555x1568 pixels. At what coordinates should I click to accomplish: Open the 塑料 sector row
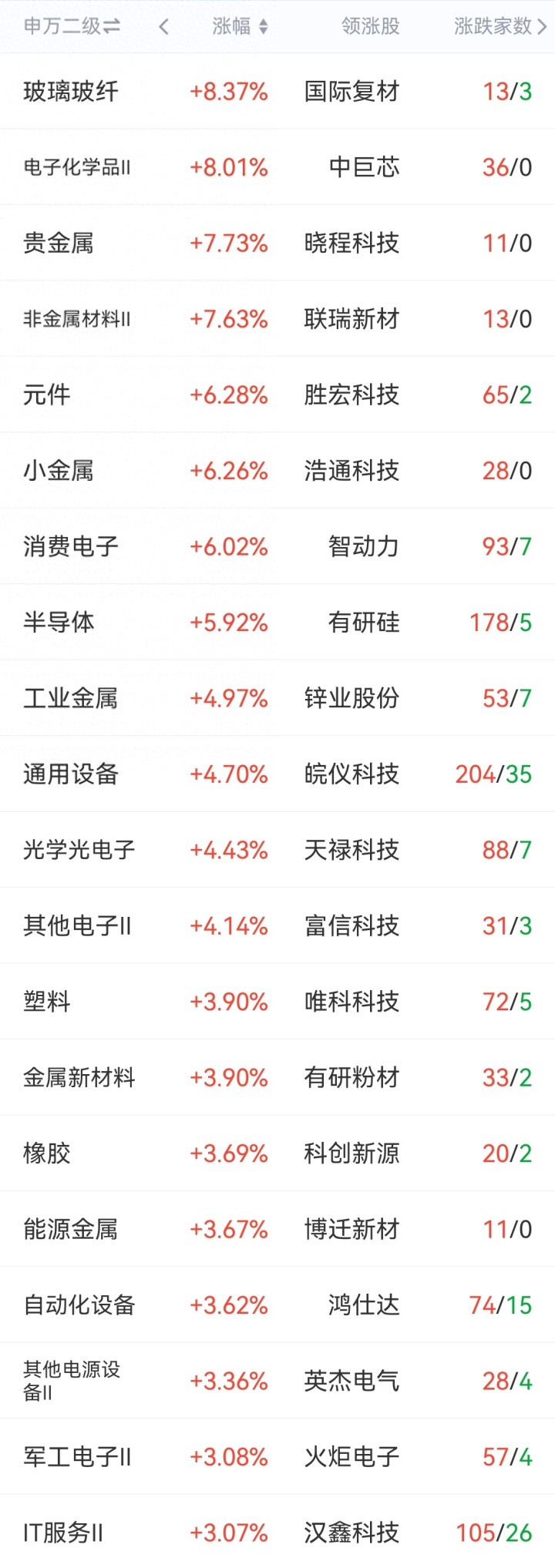[277, 1002]
